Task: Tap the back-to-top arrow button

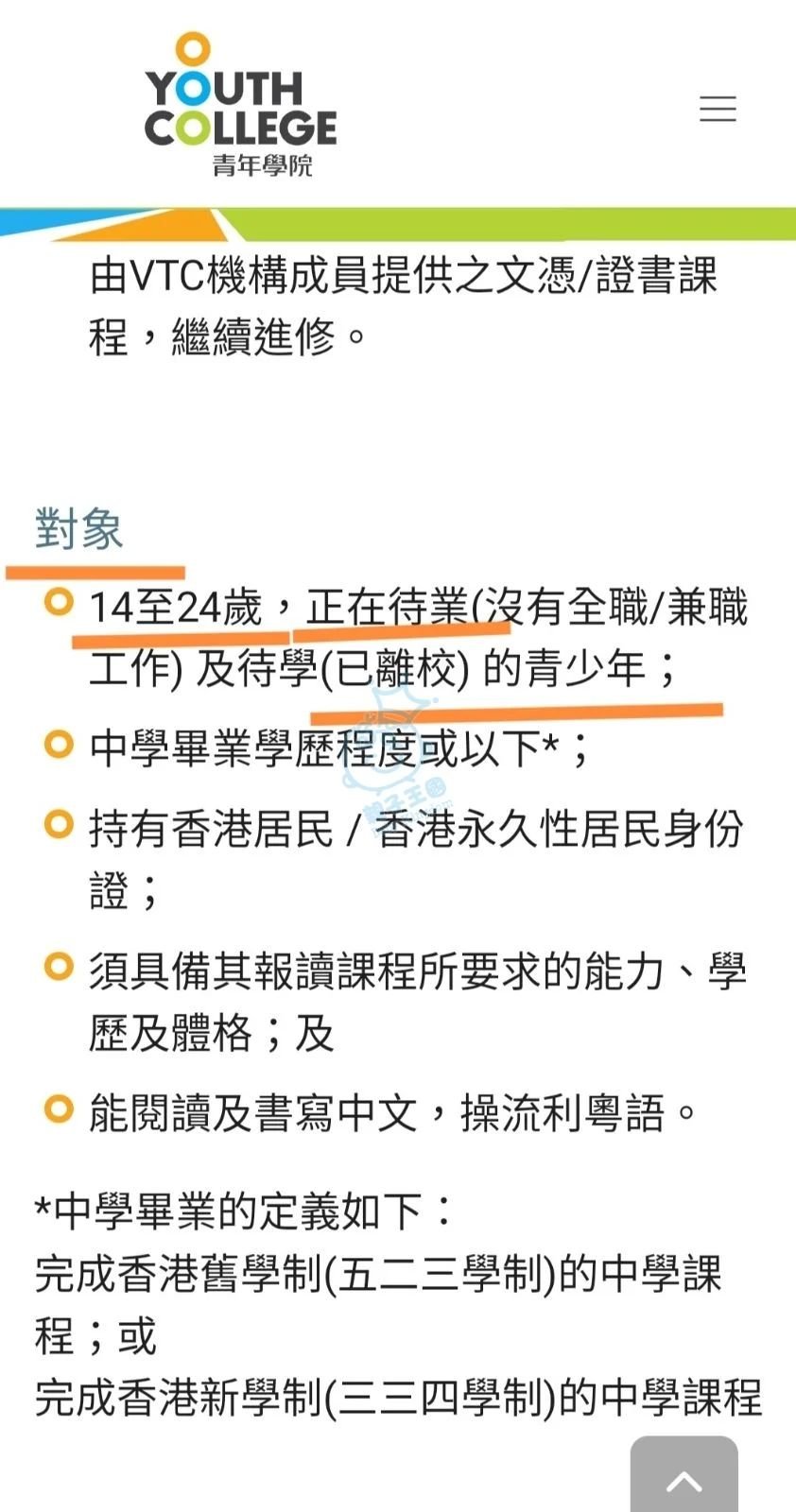Action: 684,1477
